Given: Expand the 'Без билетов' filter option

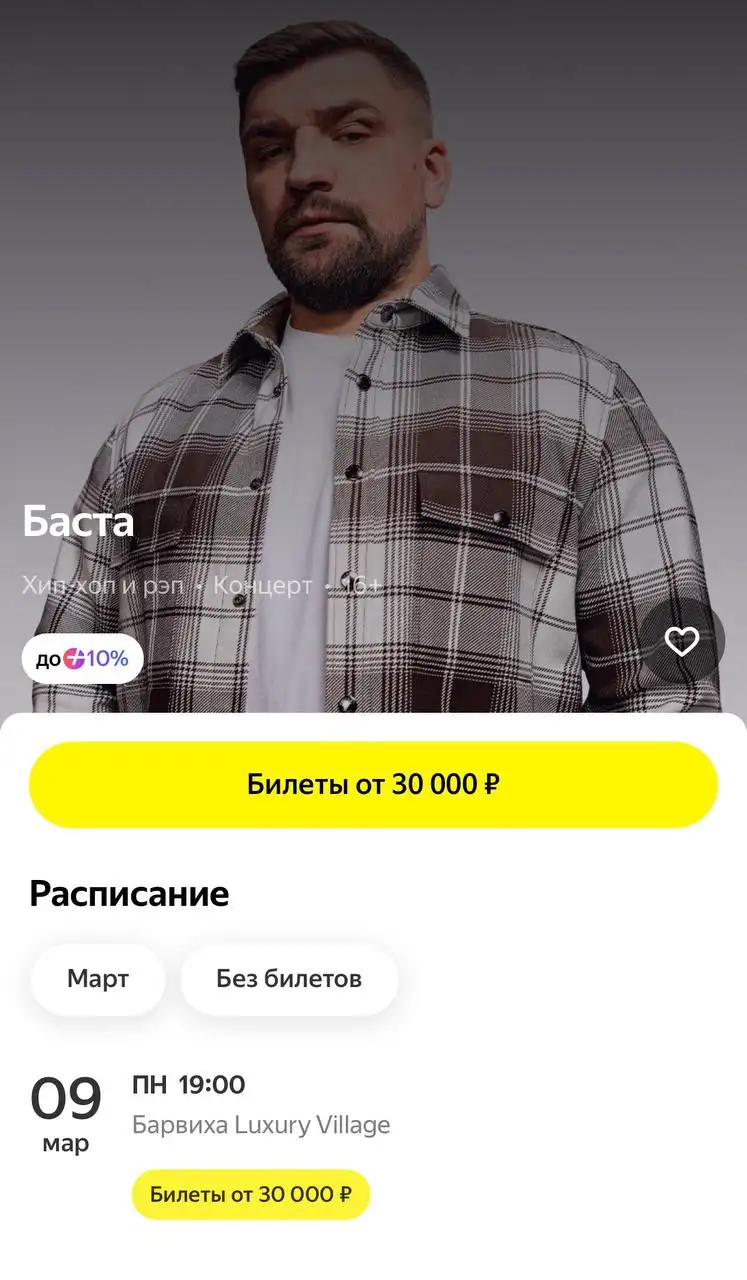Looking at the screenshot, I should pyautogui.click(x=289, y=979).
